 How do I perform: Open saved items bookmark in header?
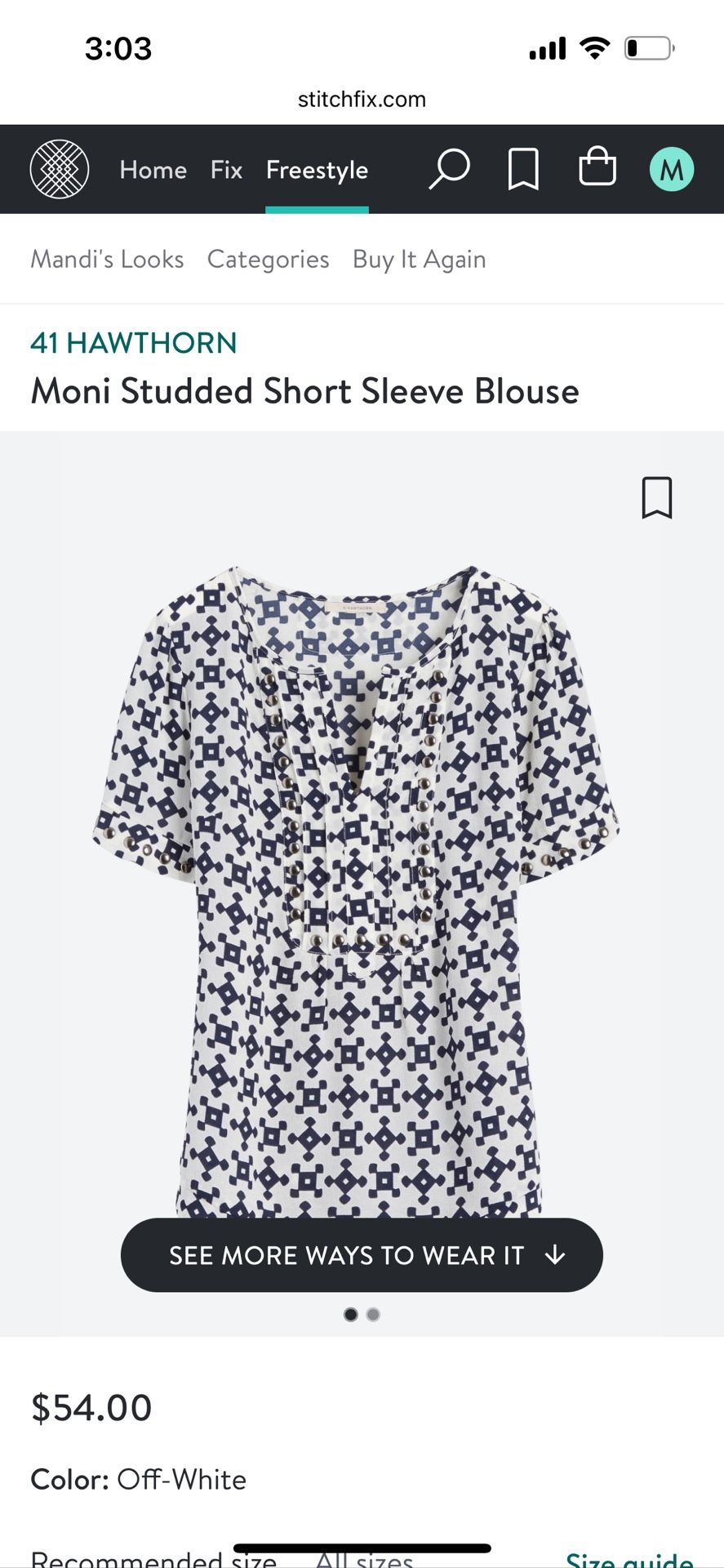click(x=523, y=169)
